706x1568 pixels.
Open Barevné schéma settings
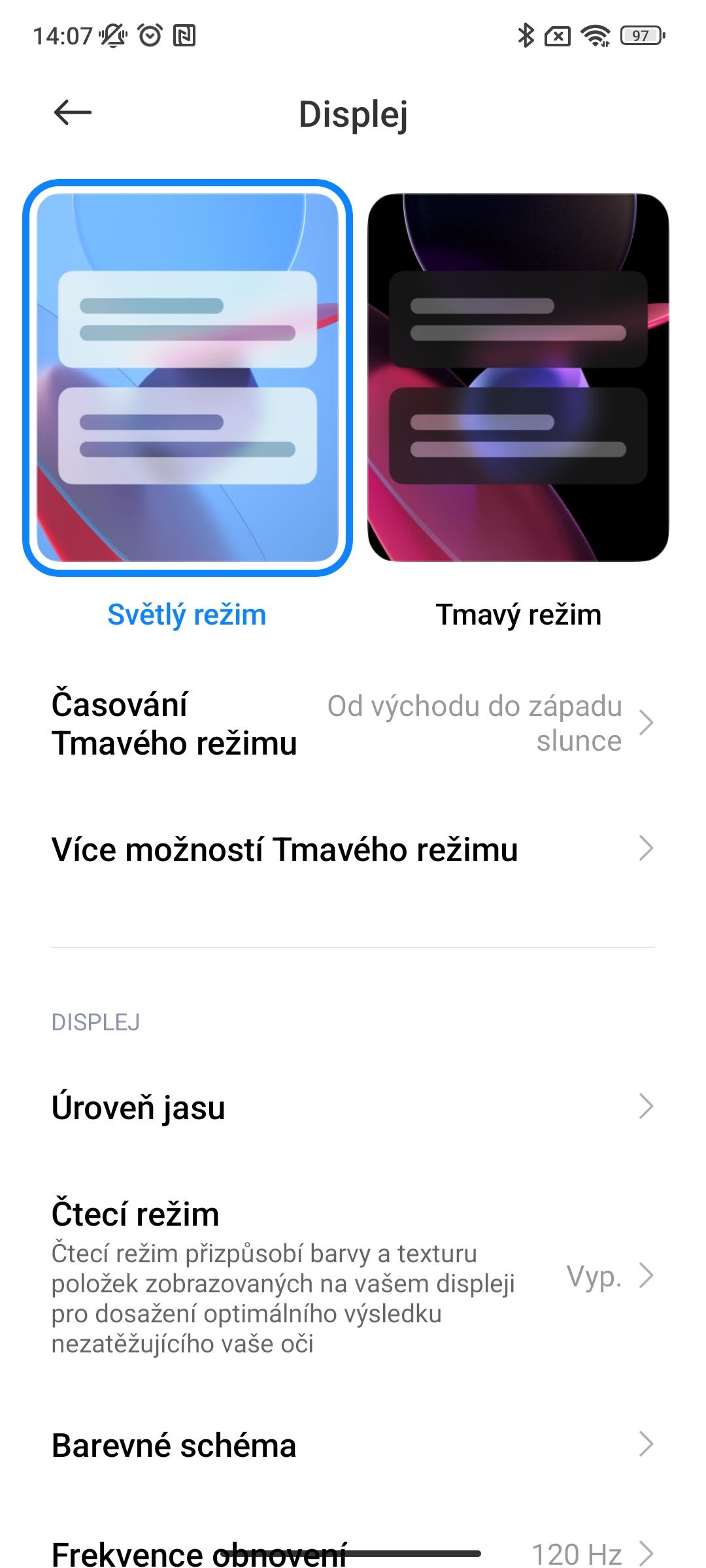pyautogui.click(x=353, y=1445)
